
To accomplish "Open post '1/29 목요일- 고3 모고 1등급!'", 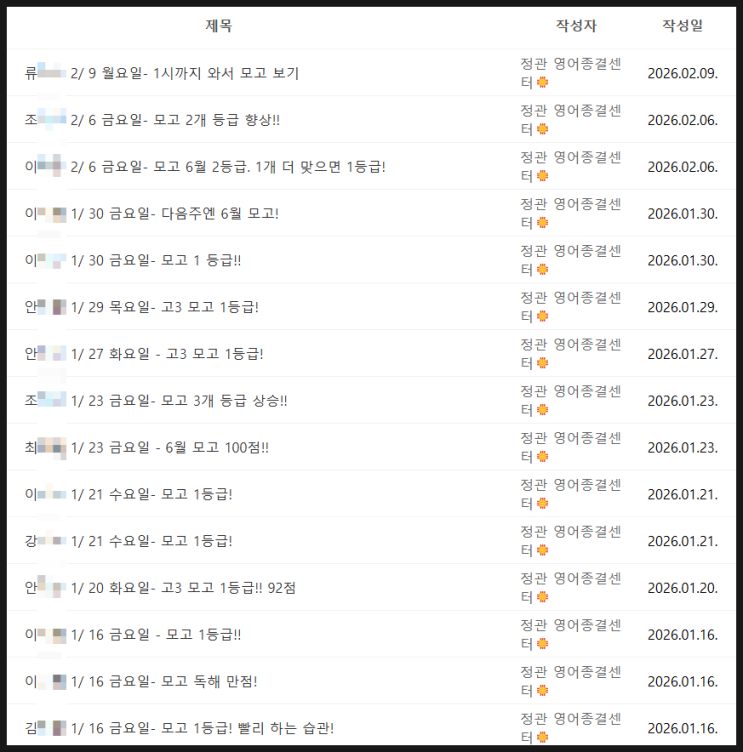I will point(165,307).
